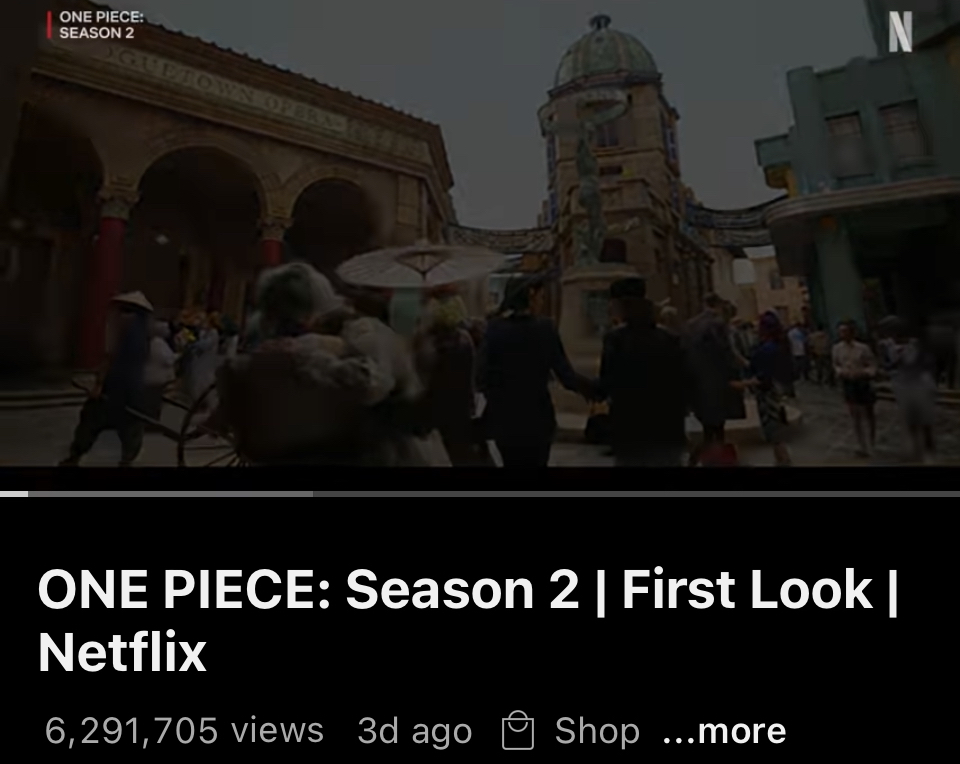Expand the description with ...more
The height and width of the screenshot is (764, 960).
pyautogui.click(x=724, y=731)
